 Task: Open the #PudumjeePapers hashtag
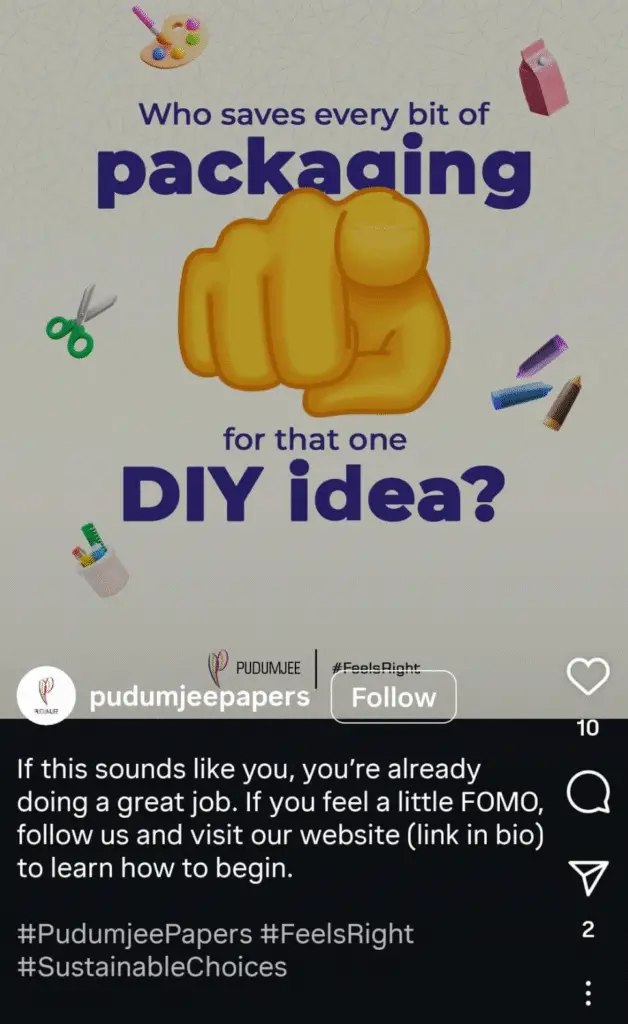coord(134,934)
